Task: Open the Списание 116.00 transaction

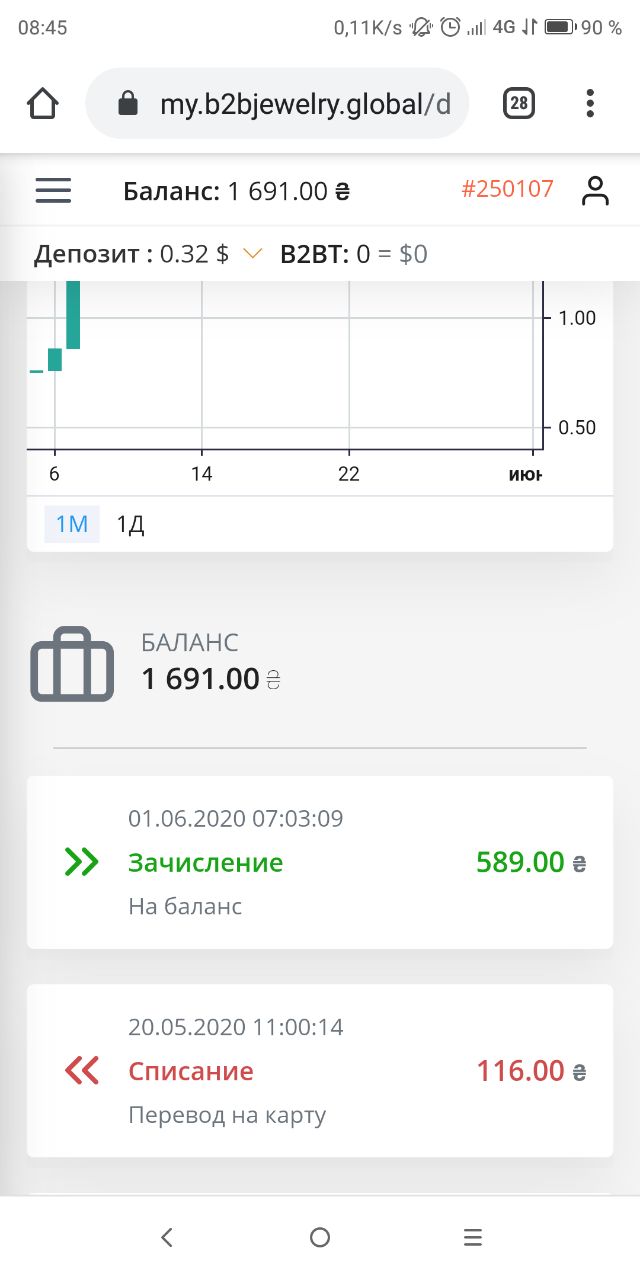Action: coord(320,1070)
